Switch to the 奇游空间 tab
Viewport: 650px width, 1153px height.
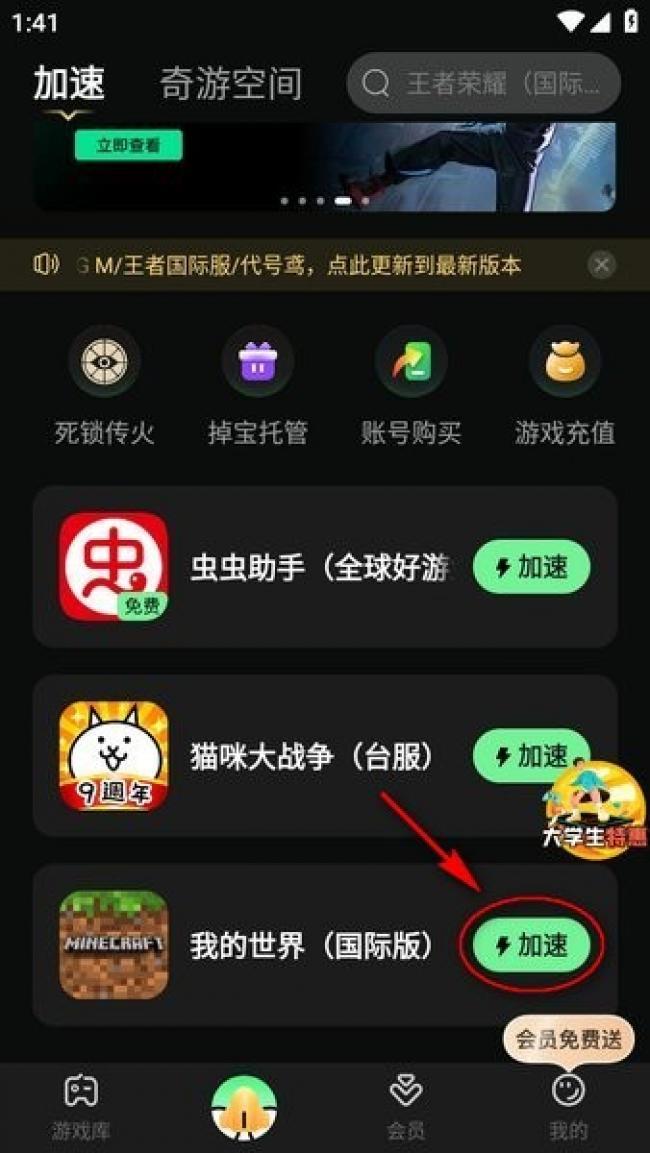231,84
